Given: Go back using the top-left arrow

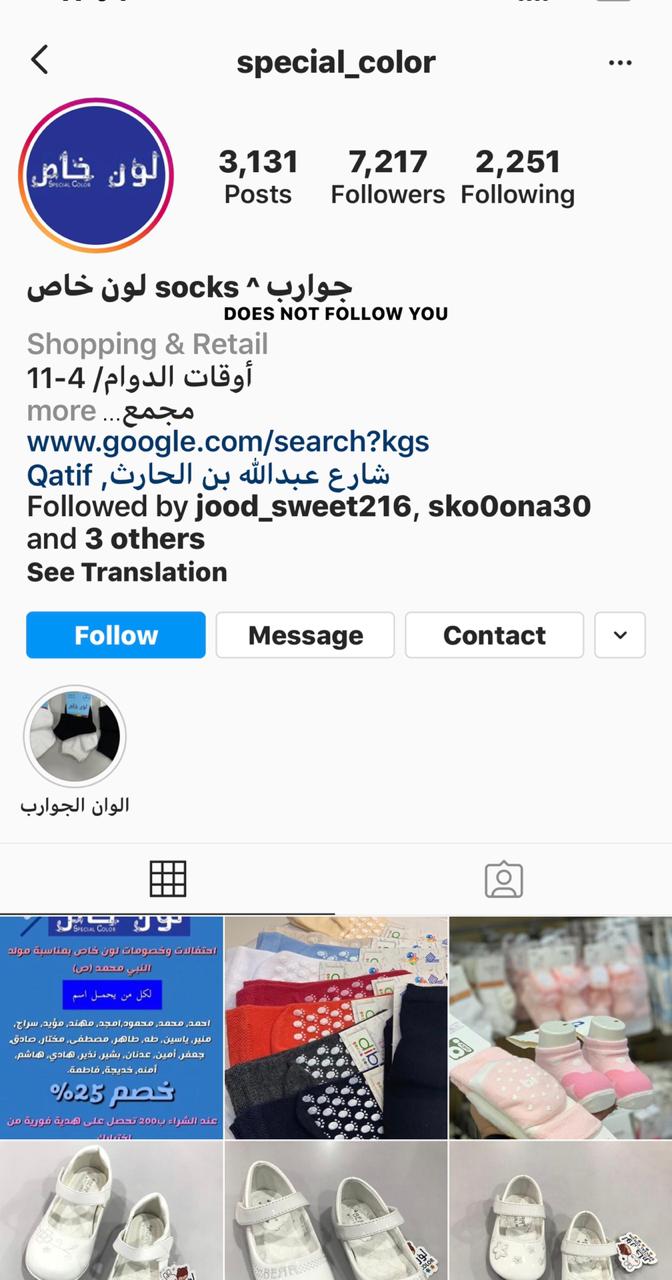Looking at the screenshot, I should pyautogui.click(x=40, y=60).
